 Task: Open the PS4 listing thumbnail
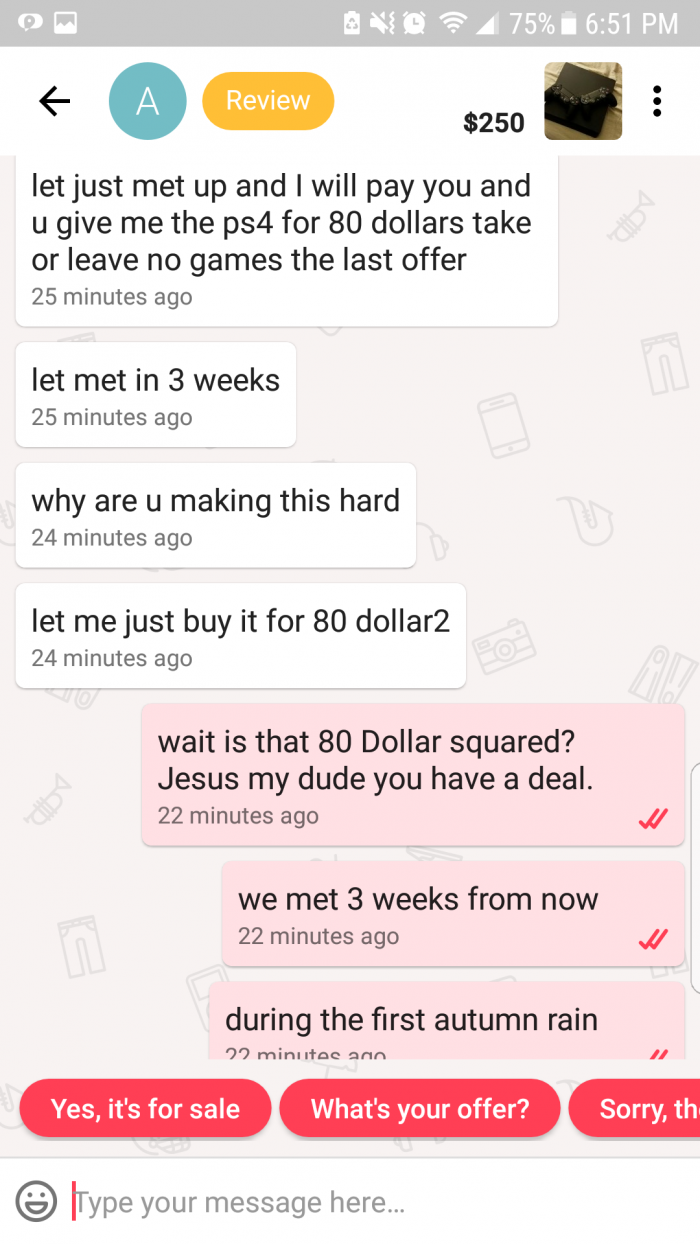[x=583, y=101]
